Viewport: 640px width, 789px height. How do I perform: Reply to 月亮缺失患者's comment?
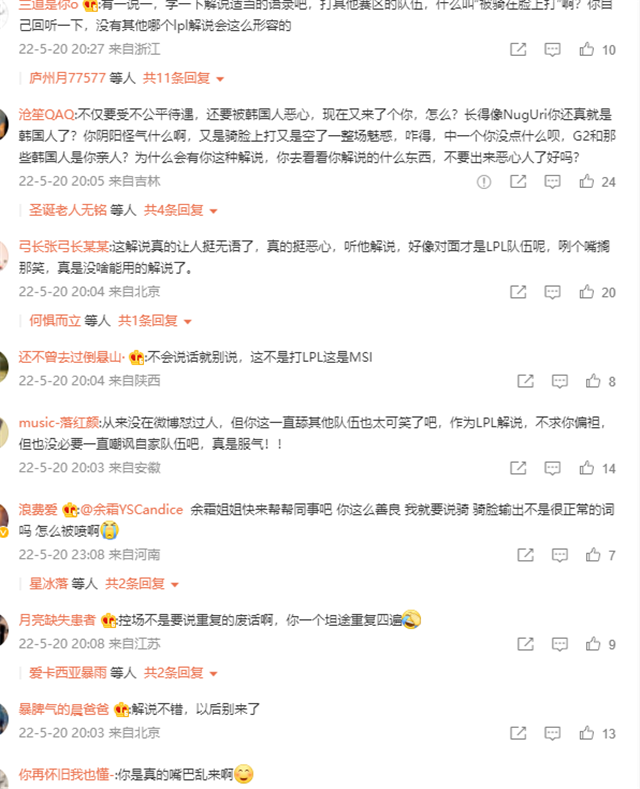tap(560, 645)
